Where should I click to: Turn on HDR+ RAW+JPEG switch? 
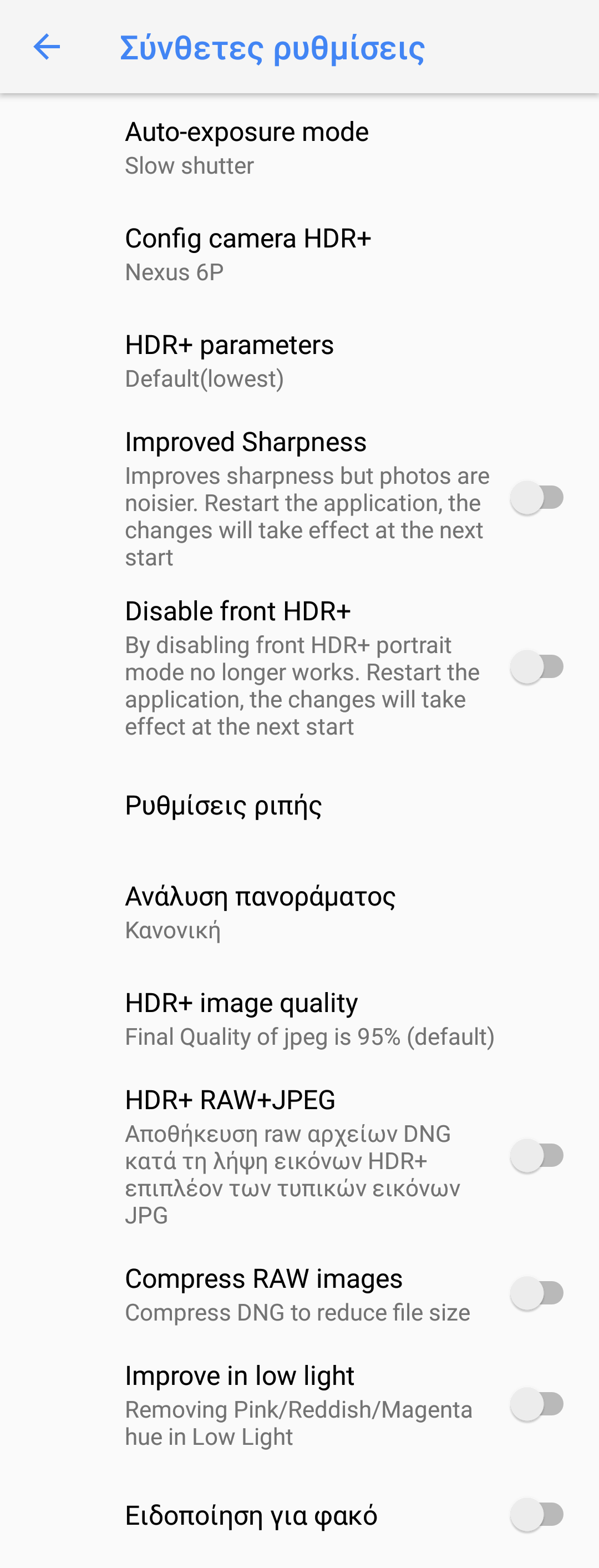537,1155
